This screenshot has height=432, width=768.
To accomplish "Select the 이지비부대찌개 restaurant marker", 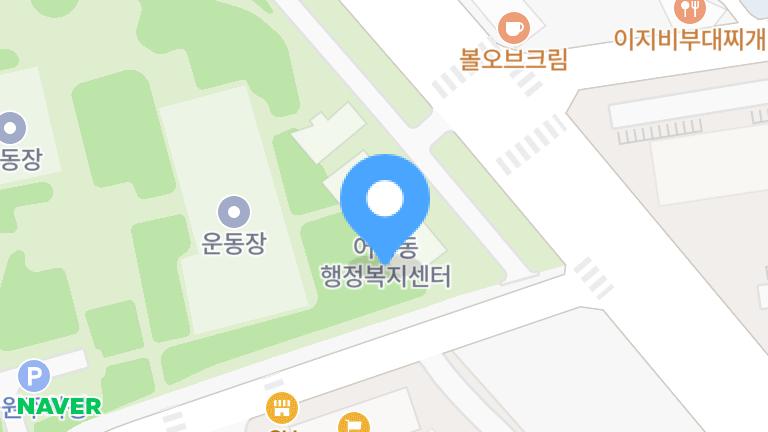I will point(690,12).
